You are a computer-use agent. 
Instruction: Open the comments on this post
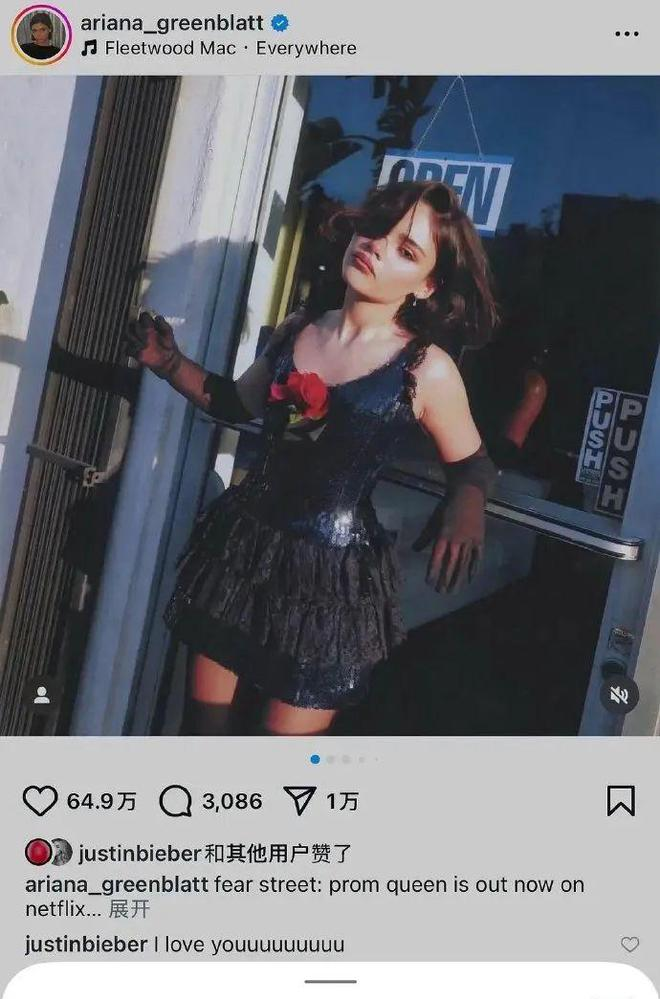click(176, 801)
